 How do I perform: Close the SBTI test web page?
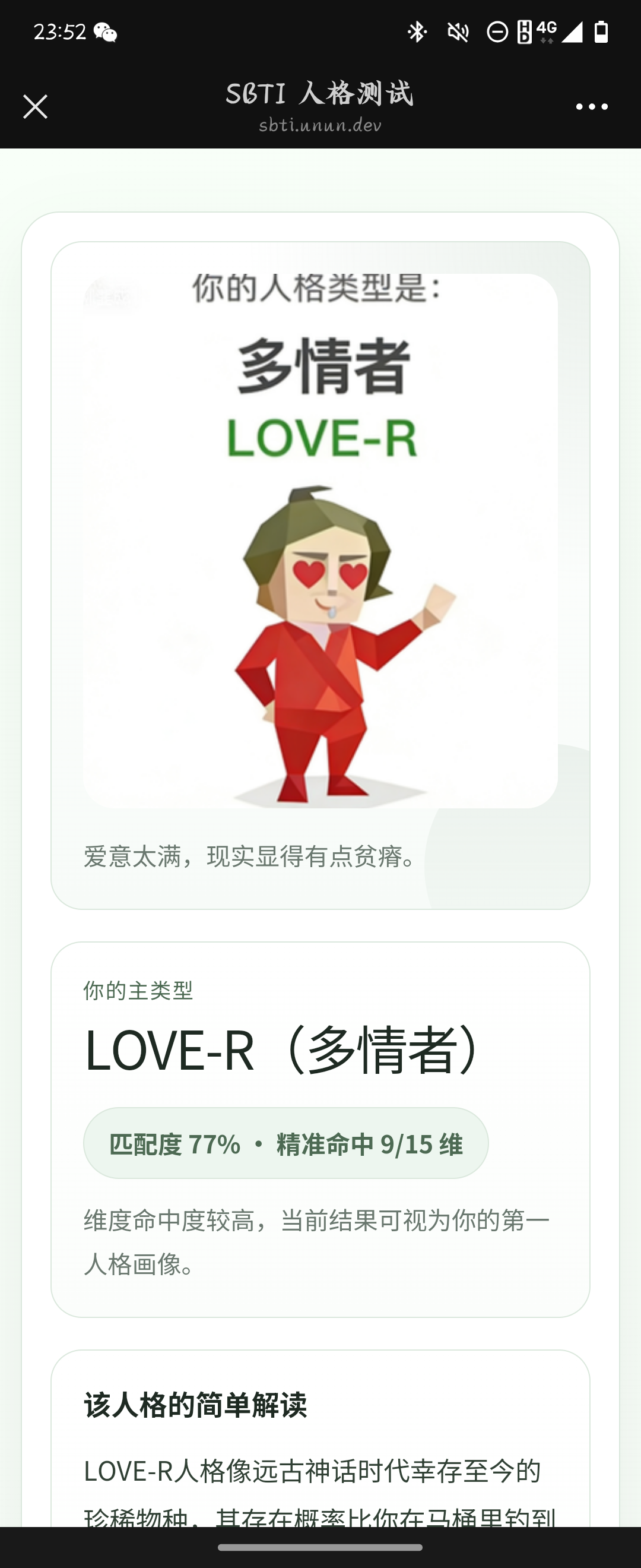[x=35, y=106]
